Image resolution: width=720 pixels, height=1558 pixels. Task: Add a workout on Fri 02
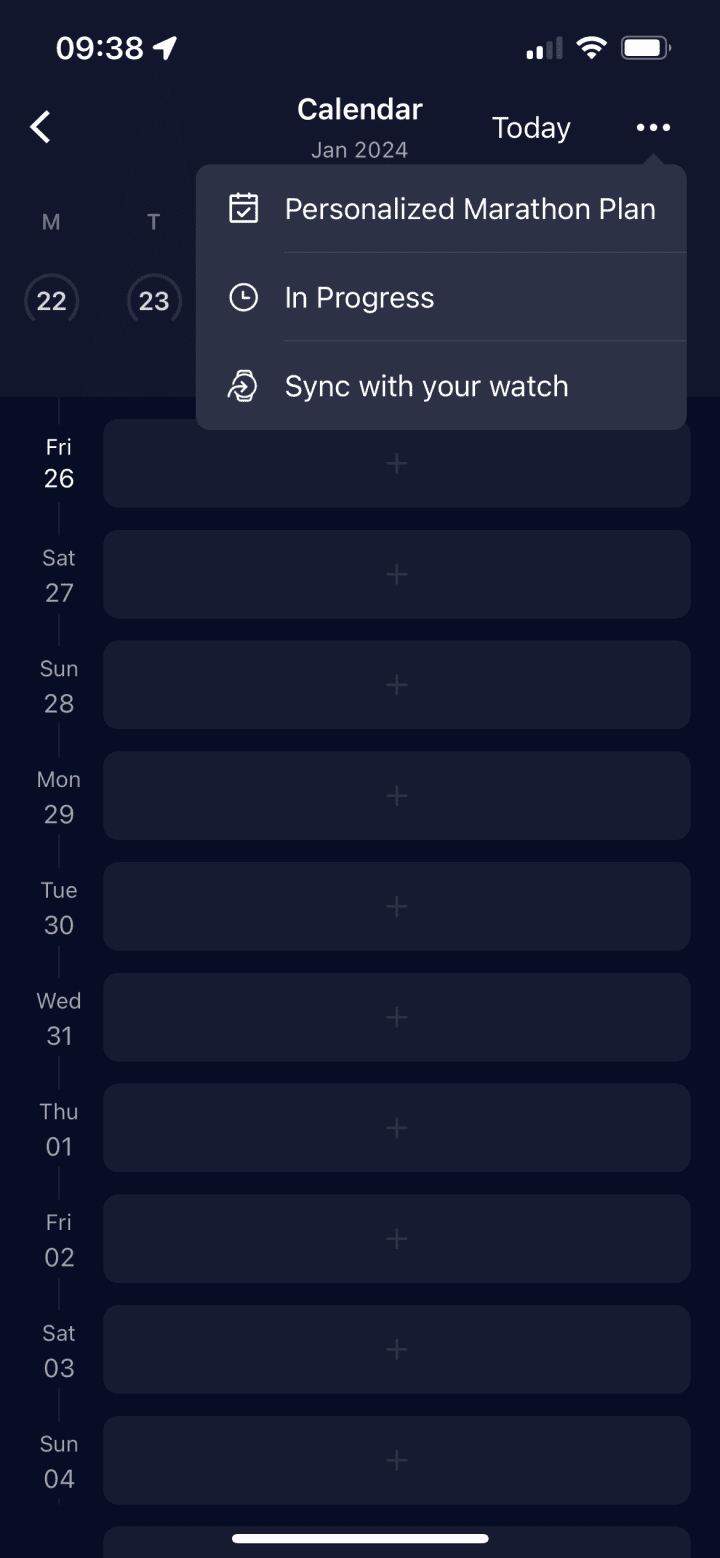pyautogui.click(x=397, y=1239)
